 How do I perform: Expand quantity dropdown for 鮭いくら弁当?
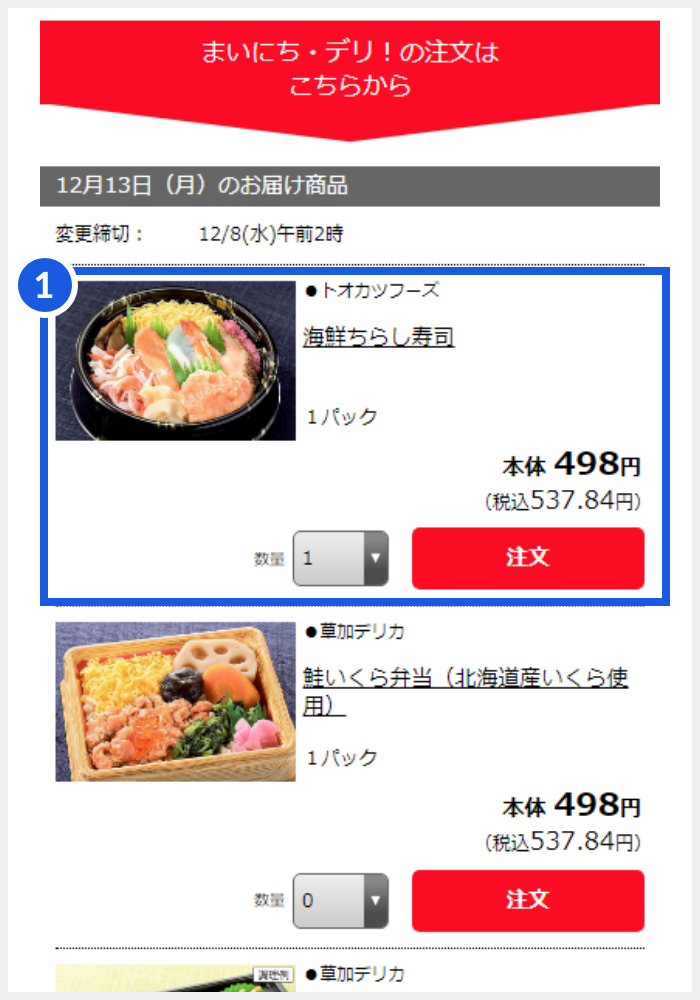[340, 900]
